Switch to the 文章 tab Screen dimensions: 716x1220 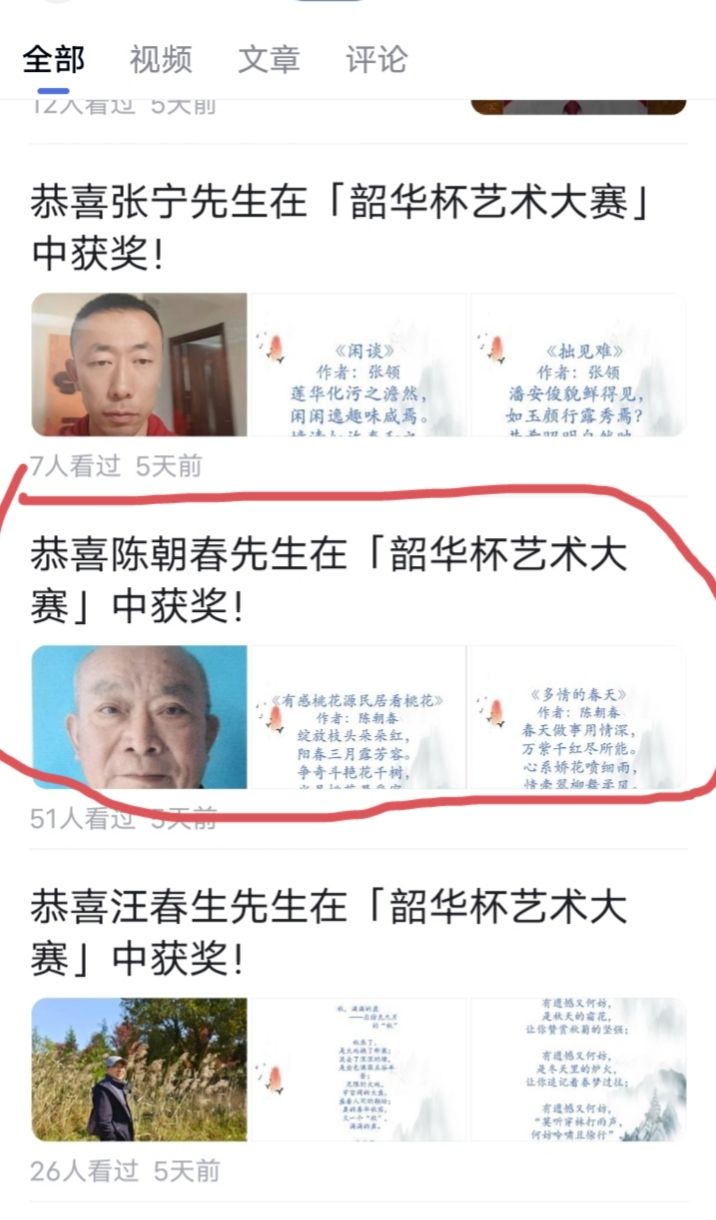(269, 59)
